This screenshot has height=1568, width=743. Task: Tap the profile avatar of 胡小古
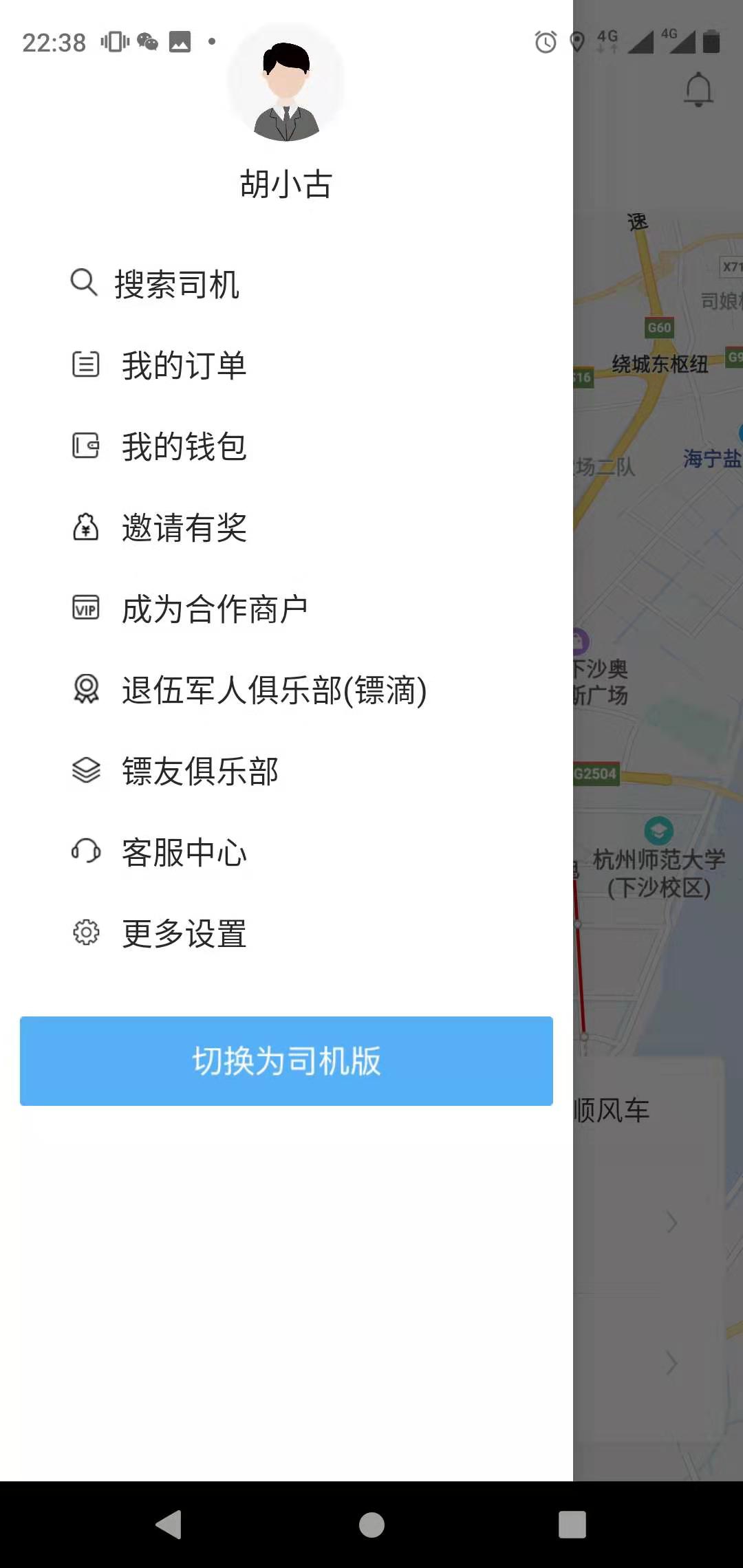[286, 84]
